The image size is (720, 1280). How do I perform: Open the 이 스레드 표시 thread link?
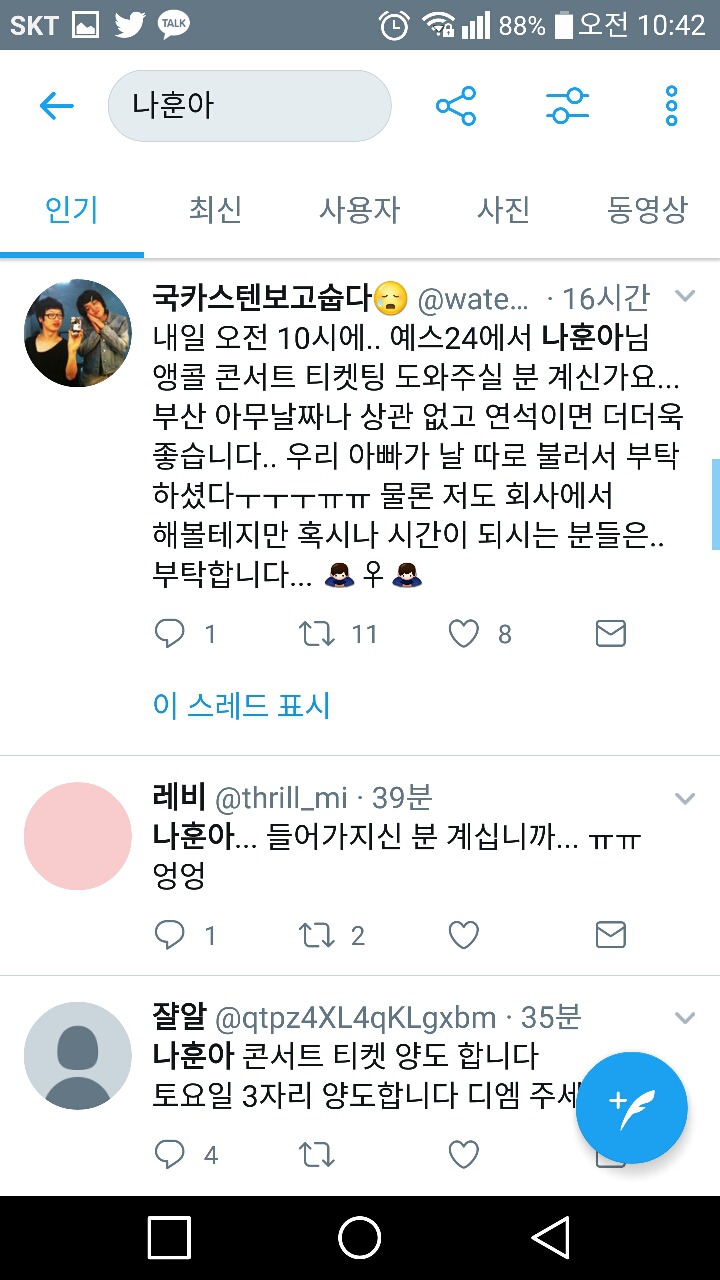tap(240, 705)
